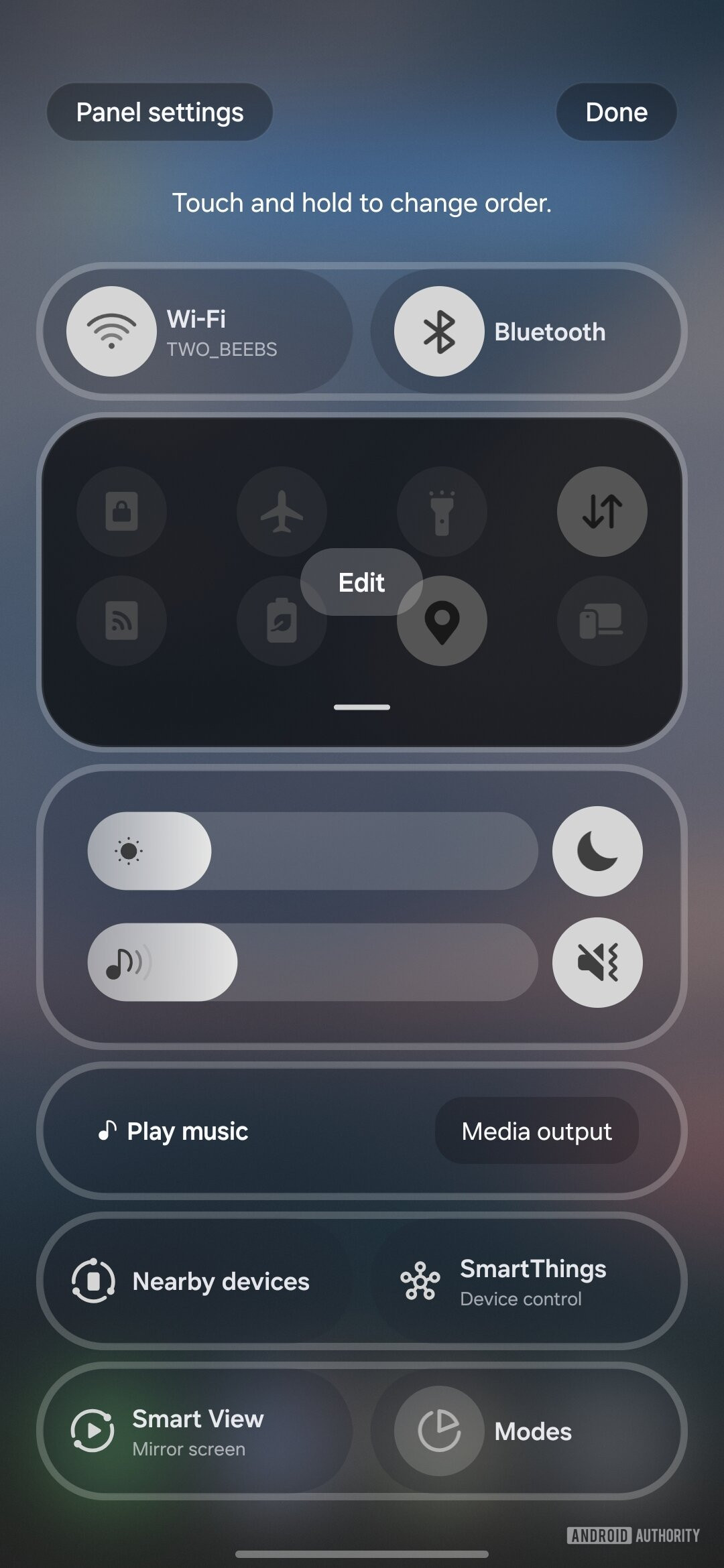Toggle the dark mode moon button
This screenshot has height=1568, width=724.
point(597,851)
